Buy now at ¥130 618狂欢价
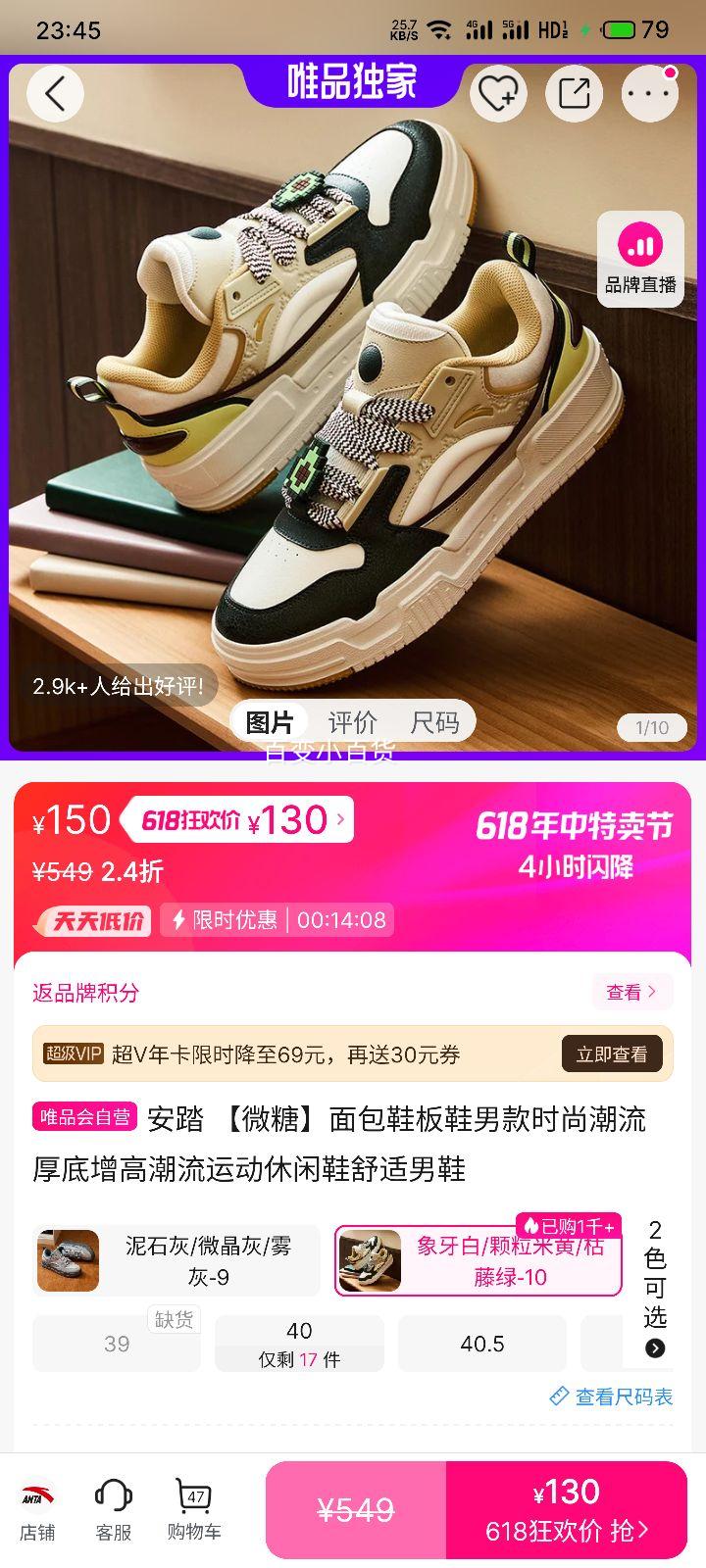 click(x=566, y=1509)
